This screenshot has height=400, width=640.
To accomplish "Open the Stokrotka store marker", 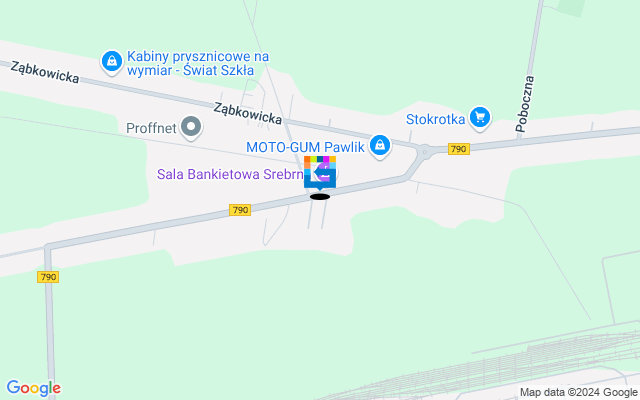I will pyautogui.click(x=479, y=118).
